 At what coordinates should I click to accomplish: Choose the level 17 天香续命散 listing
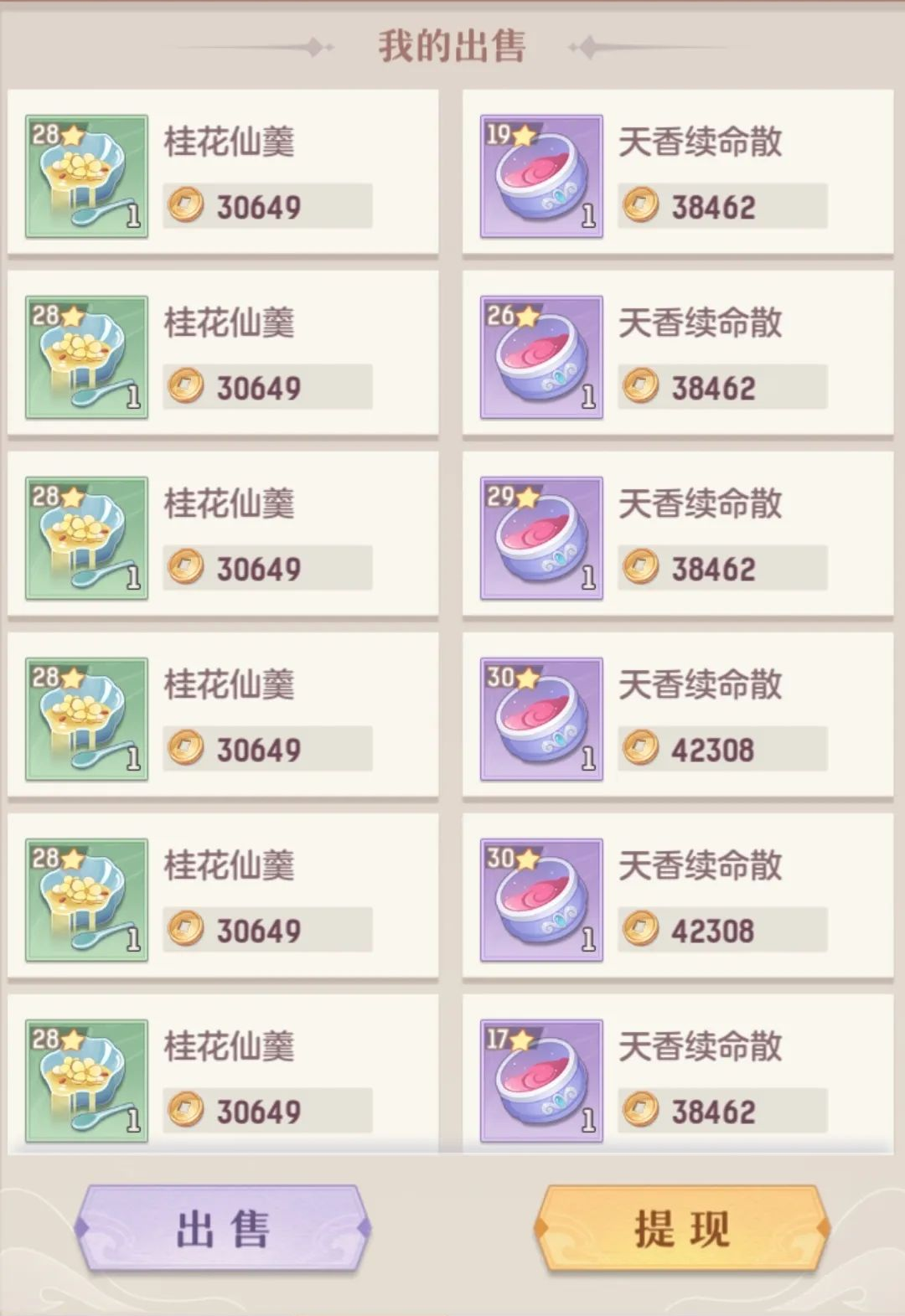(677, 1078)
